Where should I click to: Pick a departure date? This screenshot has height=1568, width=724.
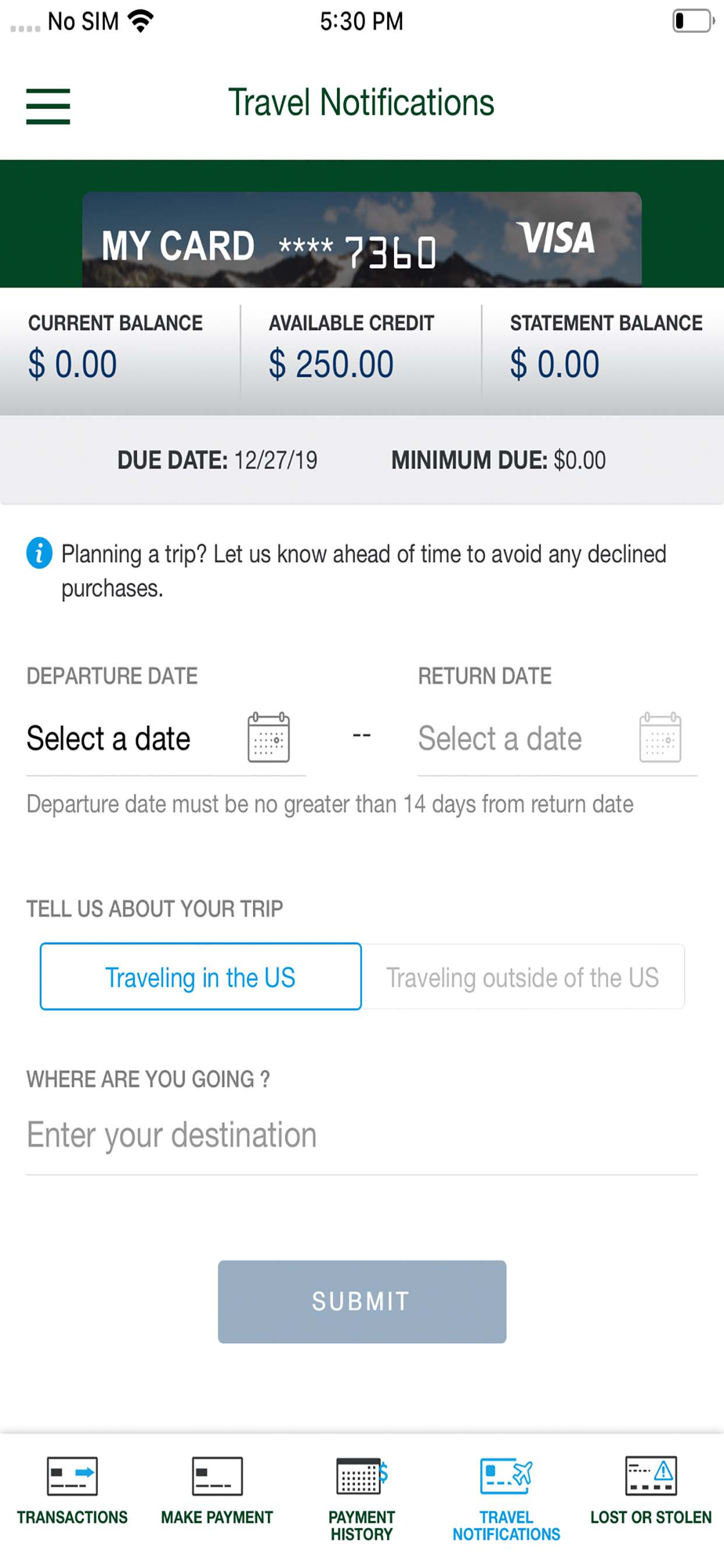pos(166,739)
